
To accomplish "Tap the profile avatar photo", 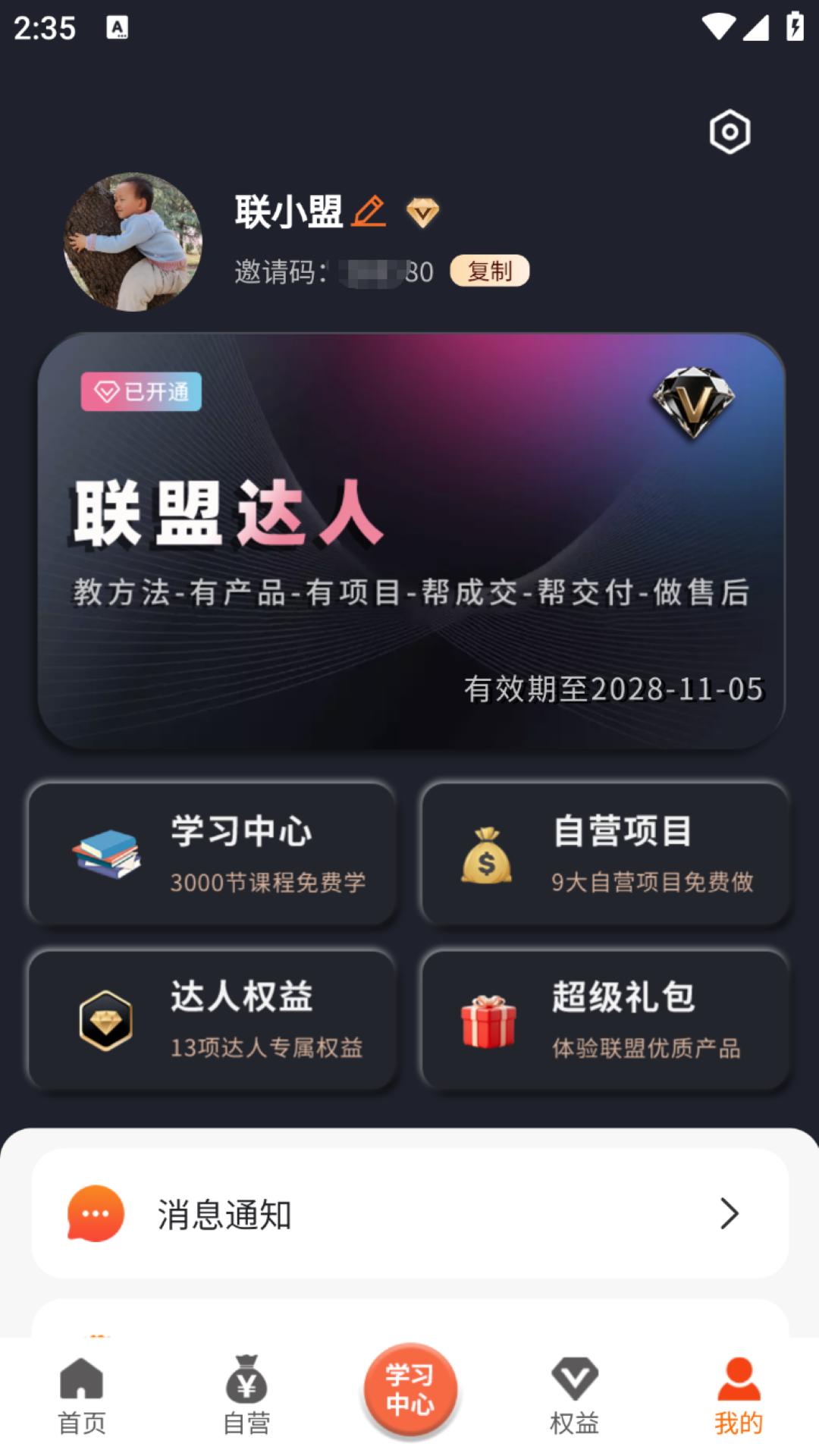I will click(x=133, y=242).
